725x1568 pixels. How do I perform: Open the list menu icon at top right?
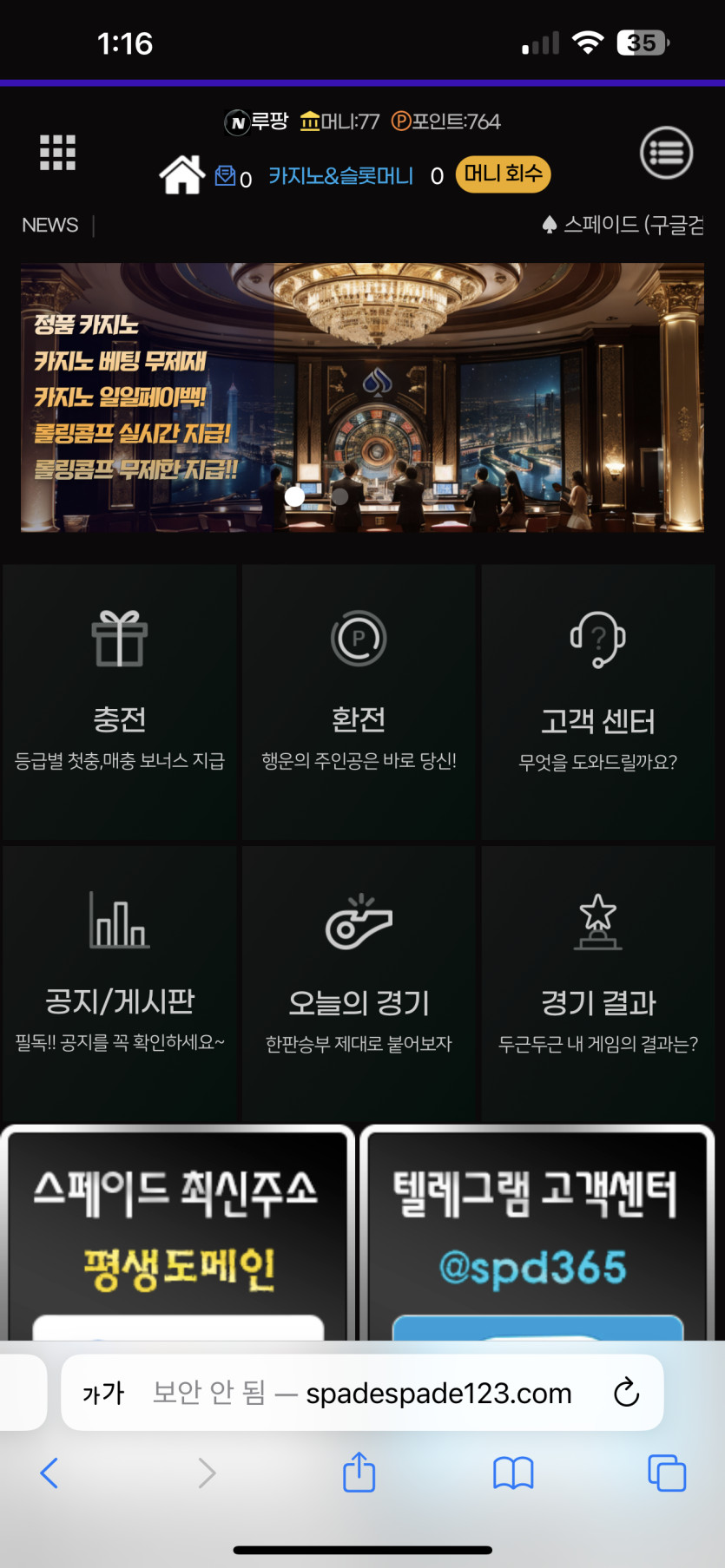click(666, 154)
